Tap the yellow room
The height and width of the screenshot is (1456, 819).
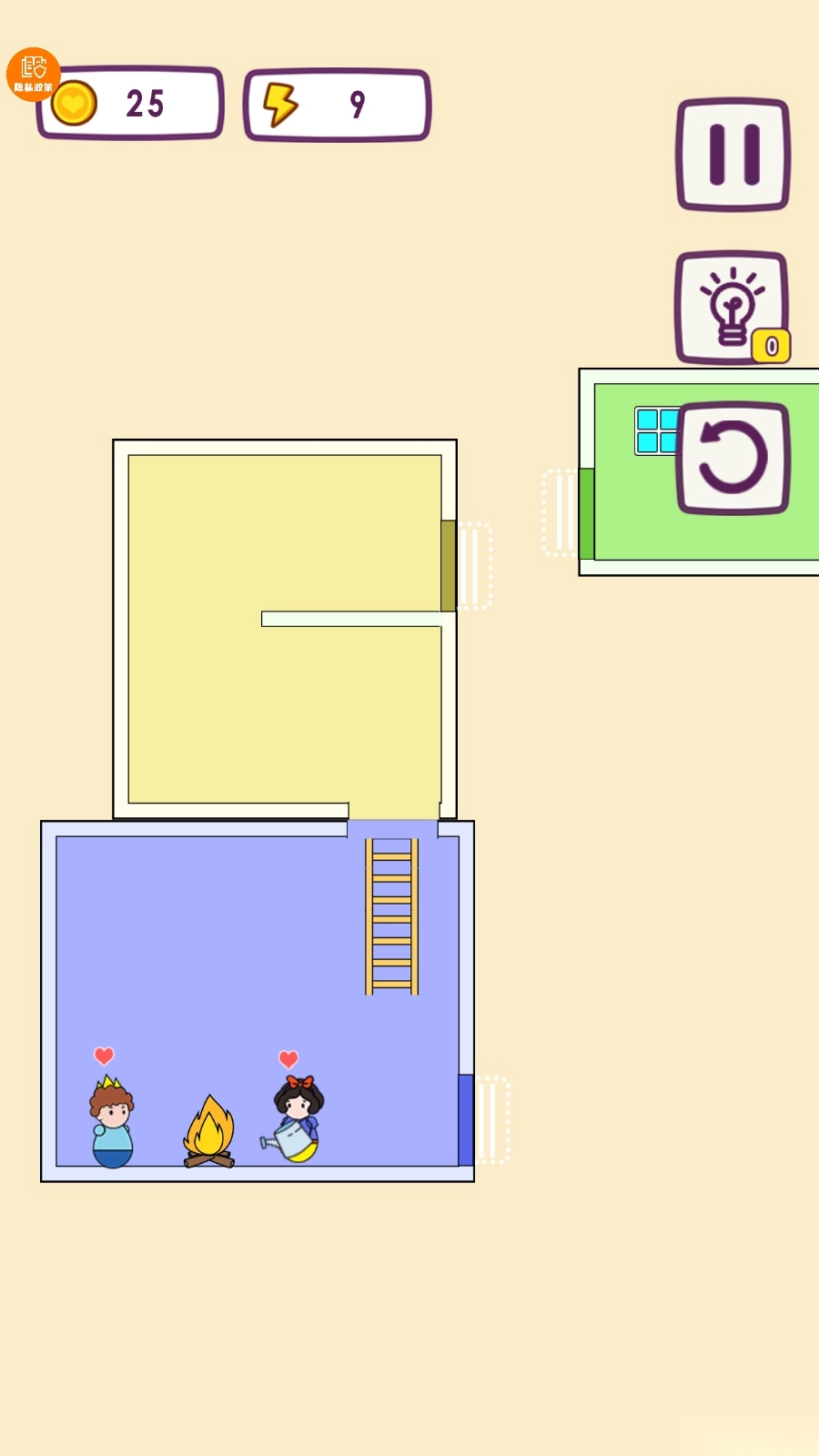coord(284,628)
